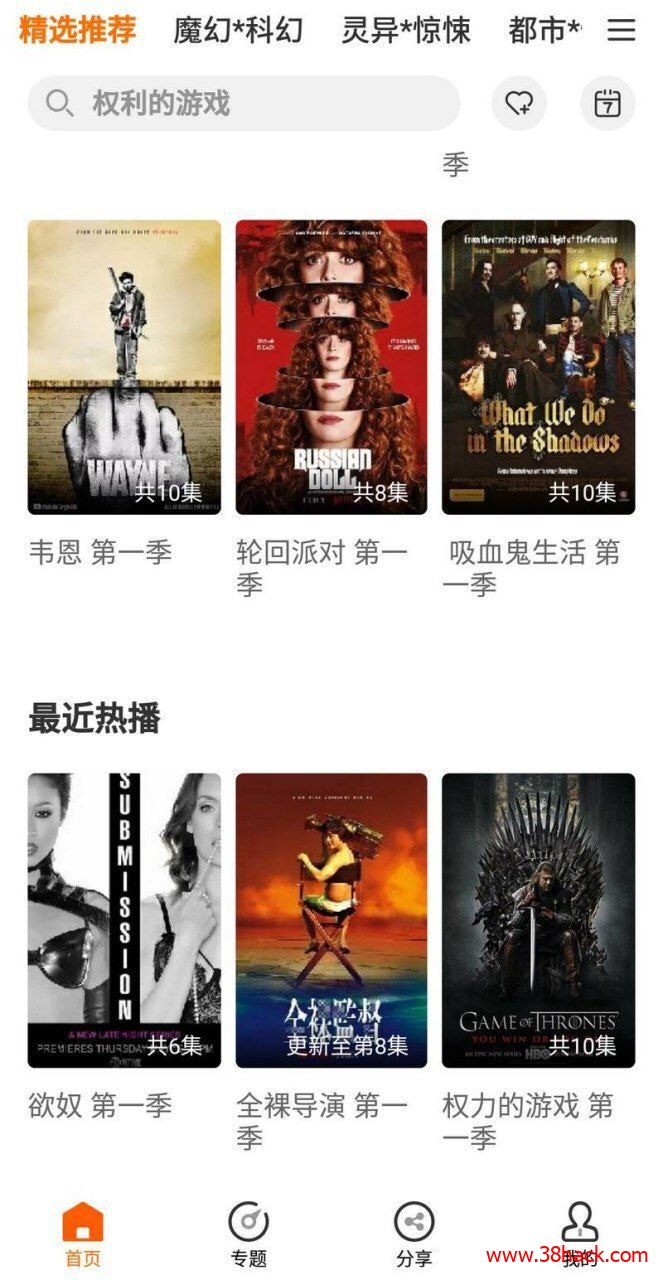Switch to the 灵异*惊悚 tab
663x1280 pixels.
click(405, 30)
